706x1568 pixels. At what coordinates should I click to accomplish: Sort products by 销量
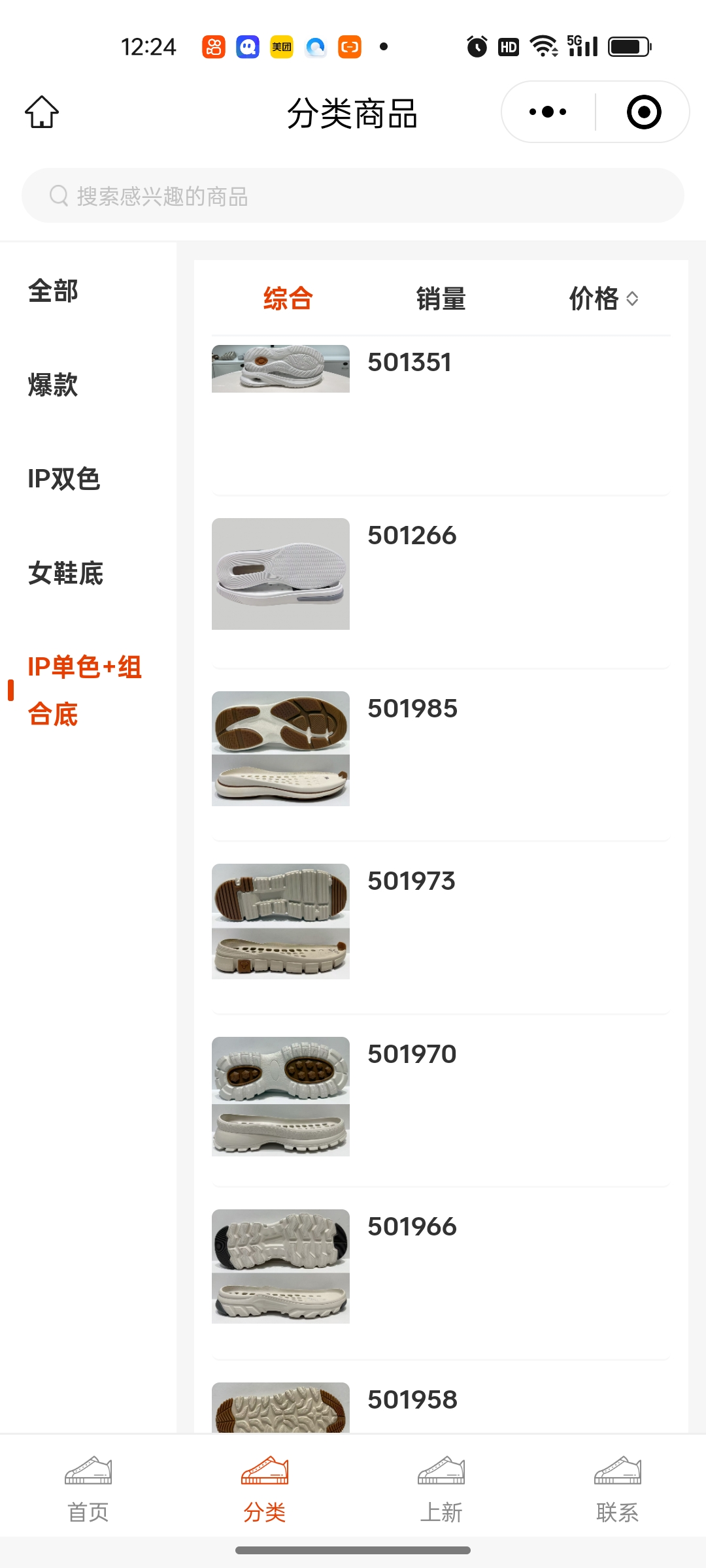[x=441, y=299]
